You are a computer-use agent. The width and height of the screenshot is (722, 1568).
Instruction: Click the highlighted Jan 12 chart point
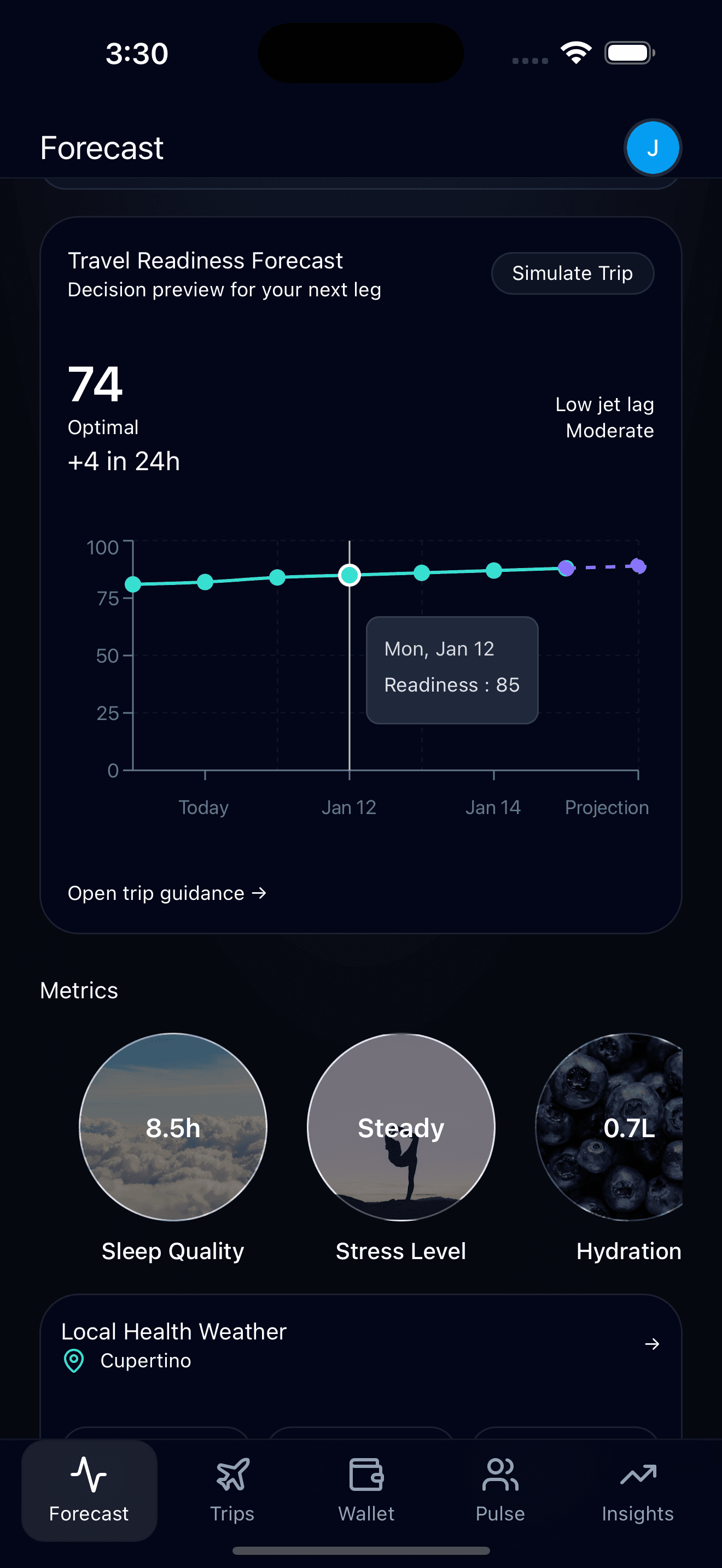tap(350, 574)
